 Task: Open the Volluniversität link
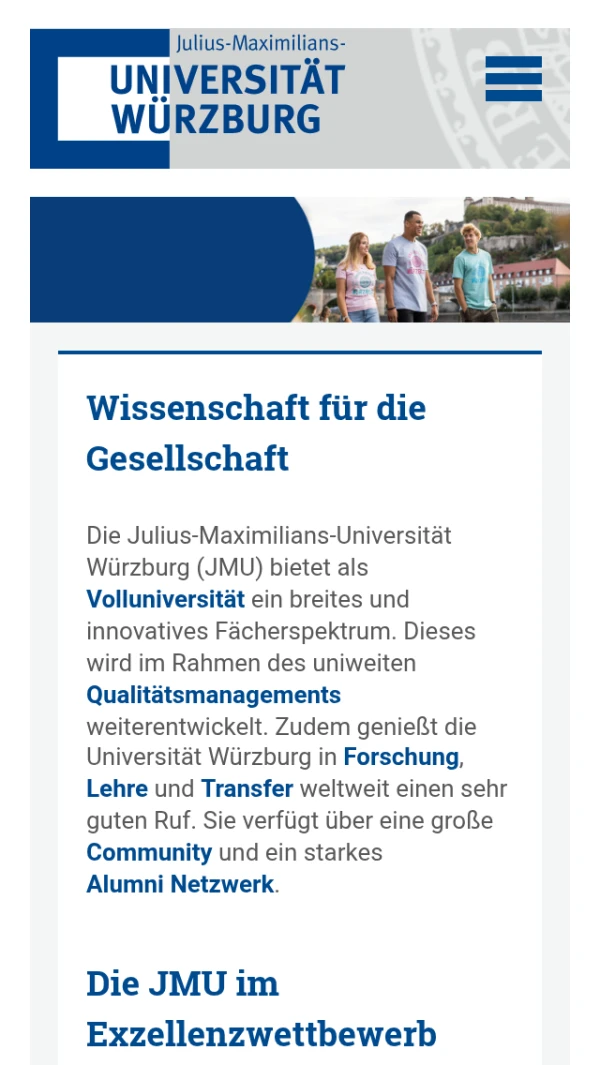tap(165, 599)
